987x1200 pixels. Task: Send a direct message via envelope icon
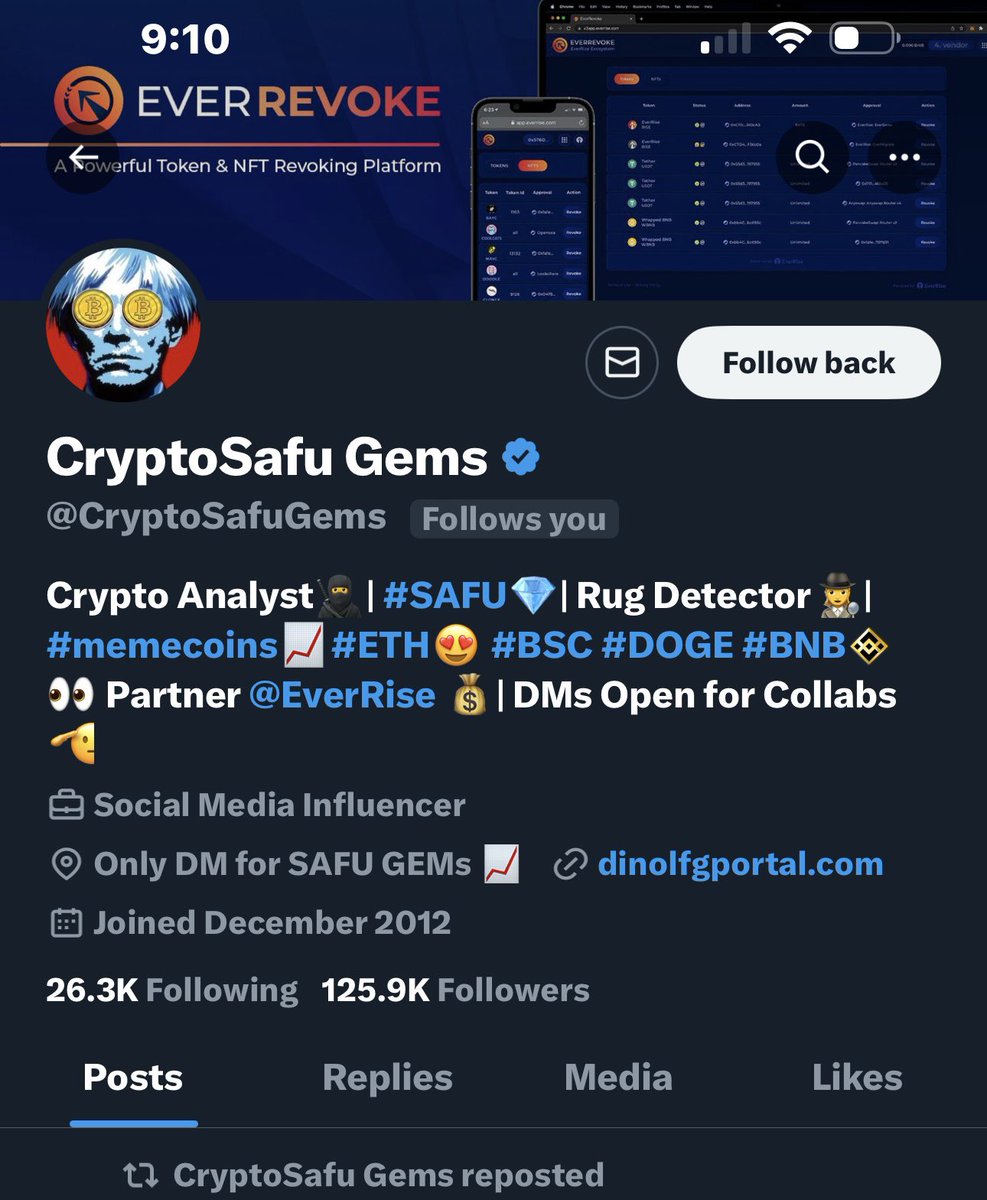[x=622, y=363]
